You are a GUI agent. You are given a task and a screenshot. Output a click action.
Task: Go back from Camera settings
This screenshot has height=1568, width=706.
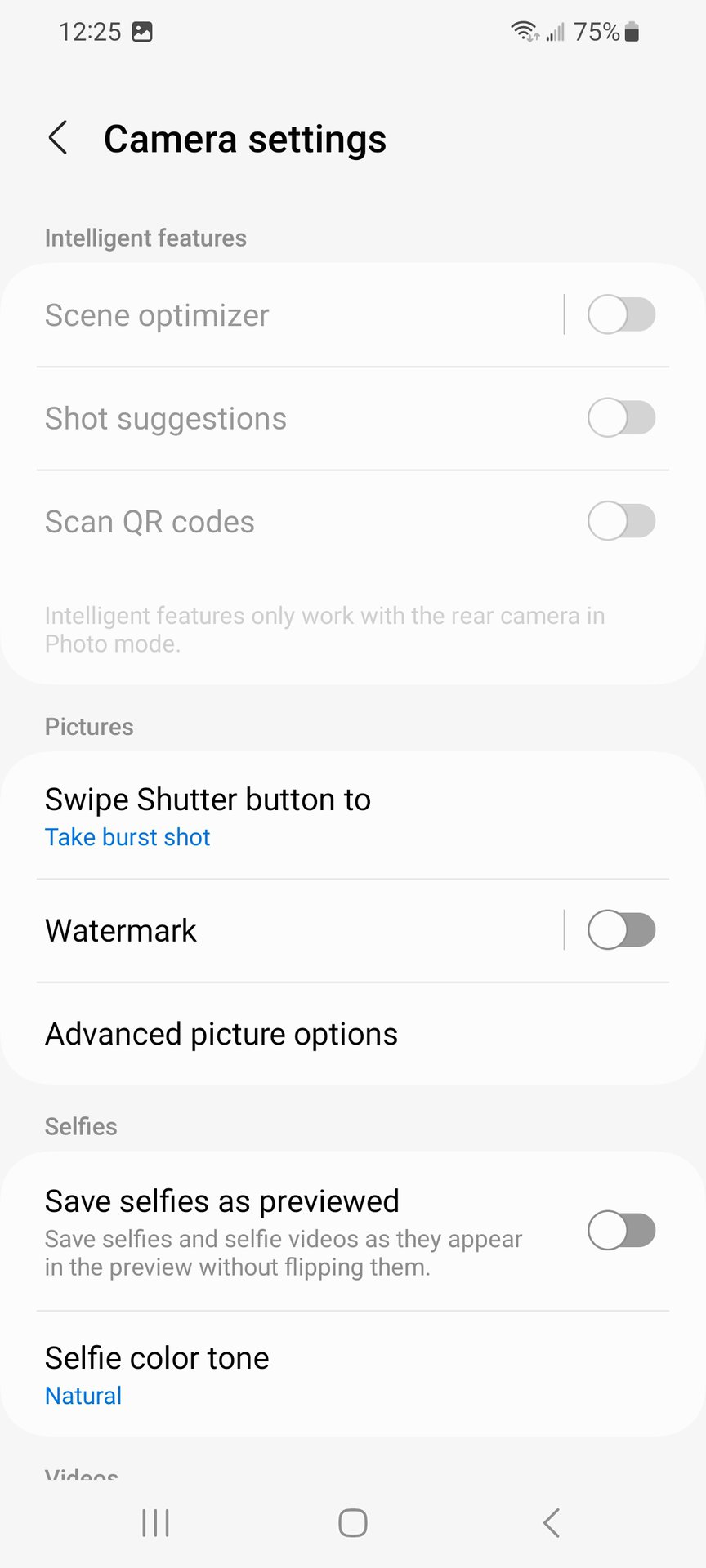[58, 138]
